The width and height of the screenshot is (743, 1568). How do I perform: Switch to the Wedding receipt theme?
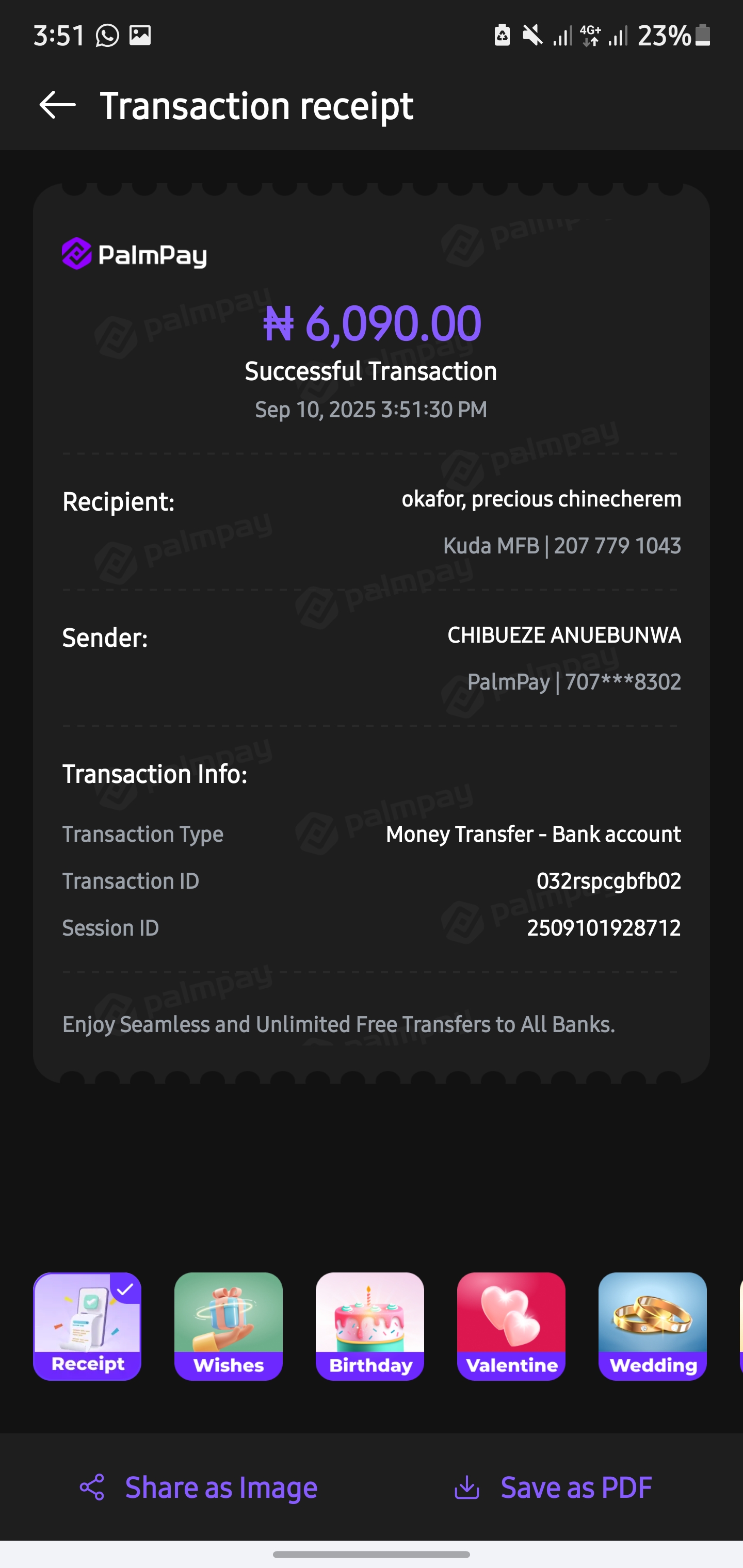pyautogui.click(x=652, y=1326)
